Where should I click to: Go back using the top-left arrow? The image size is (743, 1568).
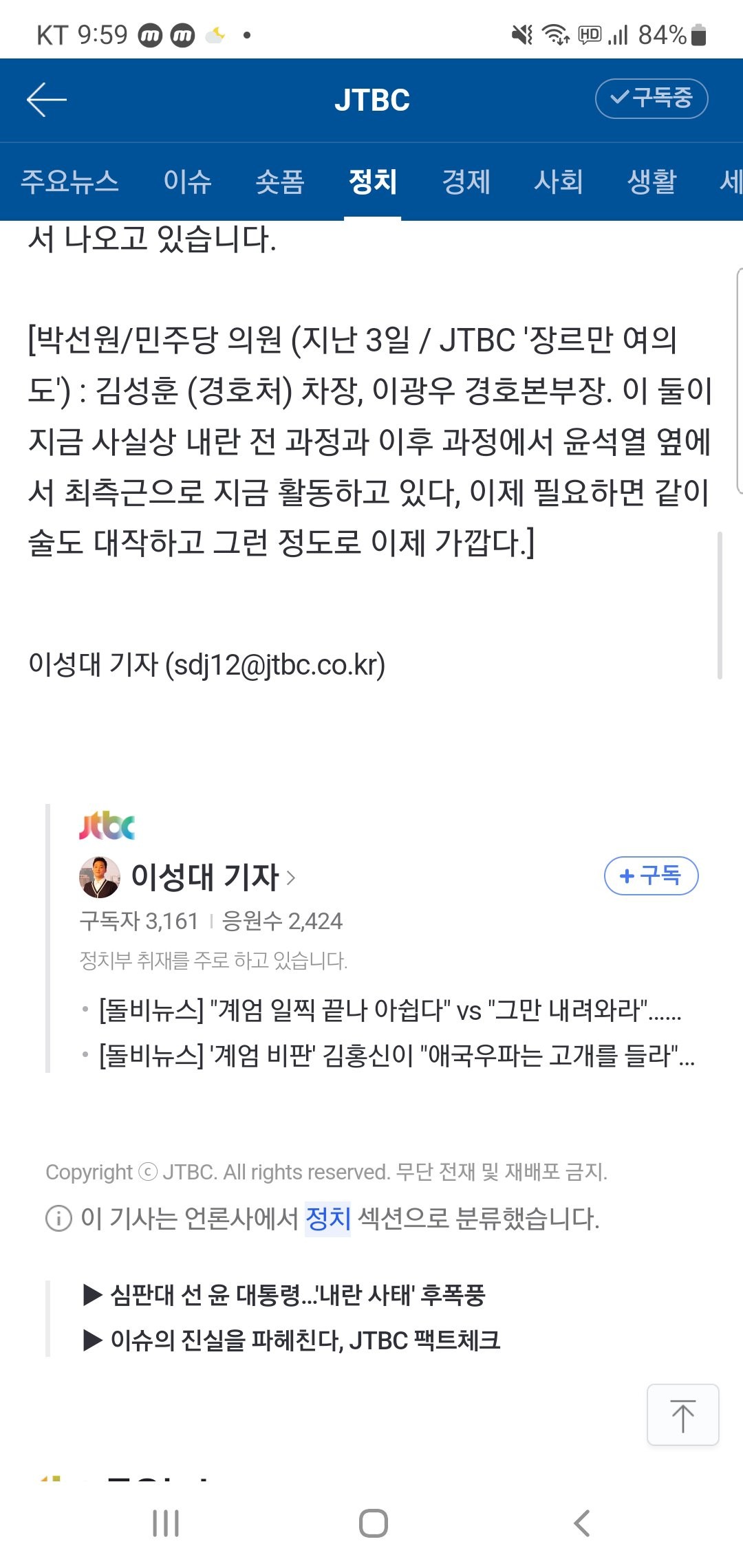[x=46, y=100]
